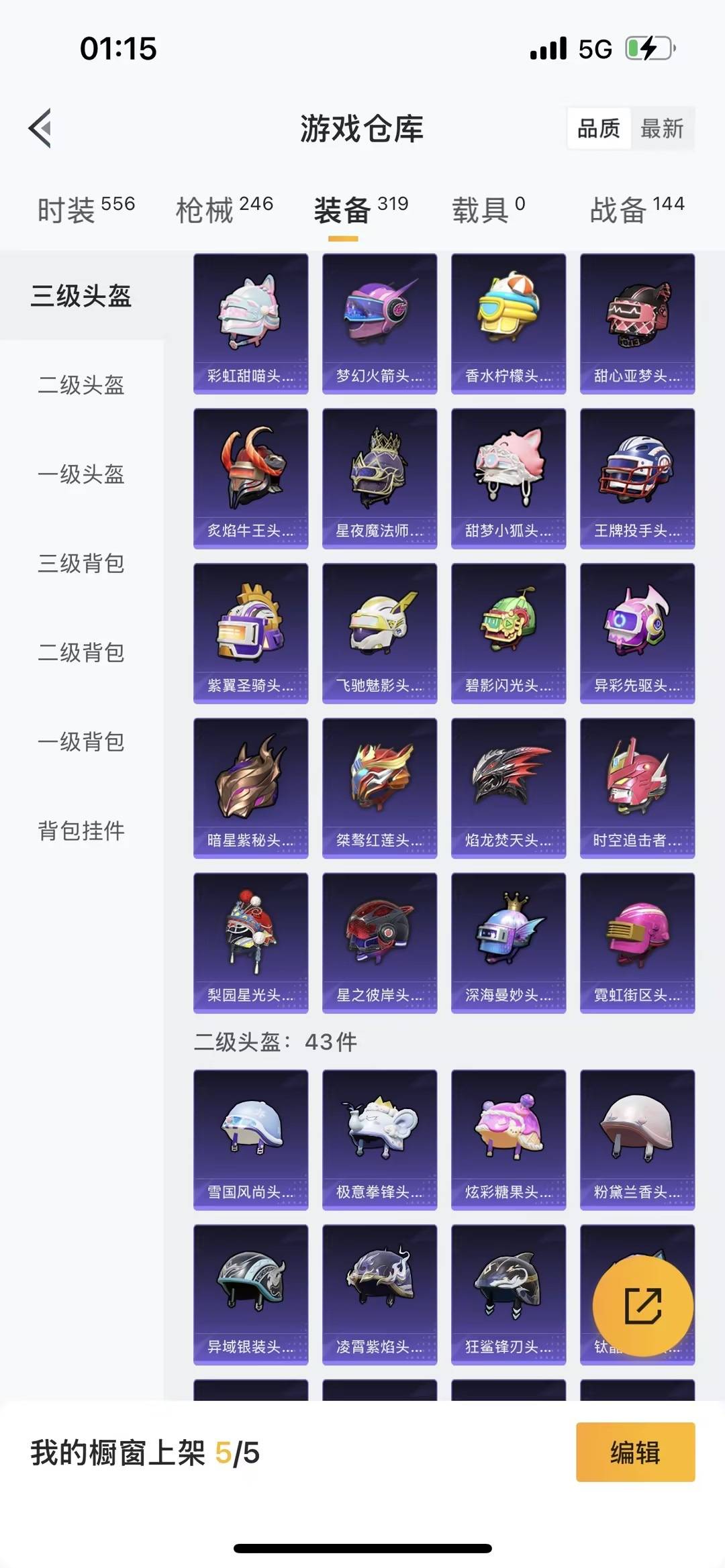The height and width of the screenshot is (1568, 725).
Task: Tap the 炙焰牛王头 helmet icon
Action: click(x=249, y=470)
